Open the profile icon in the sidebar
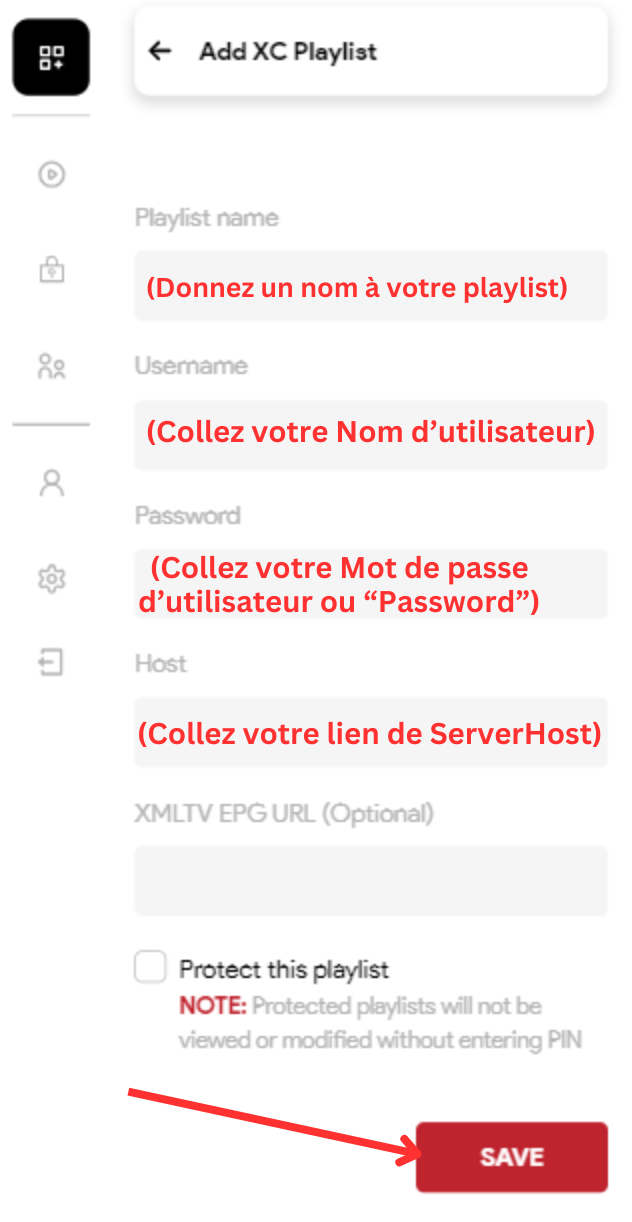 click(x=51, y=483)
